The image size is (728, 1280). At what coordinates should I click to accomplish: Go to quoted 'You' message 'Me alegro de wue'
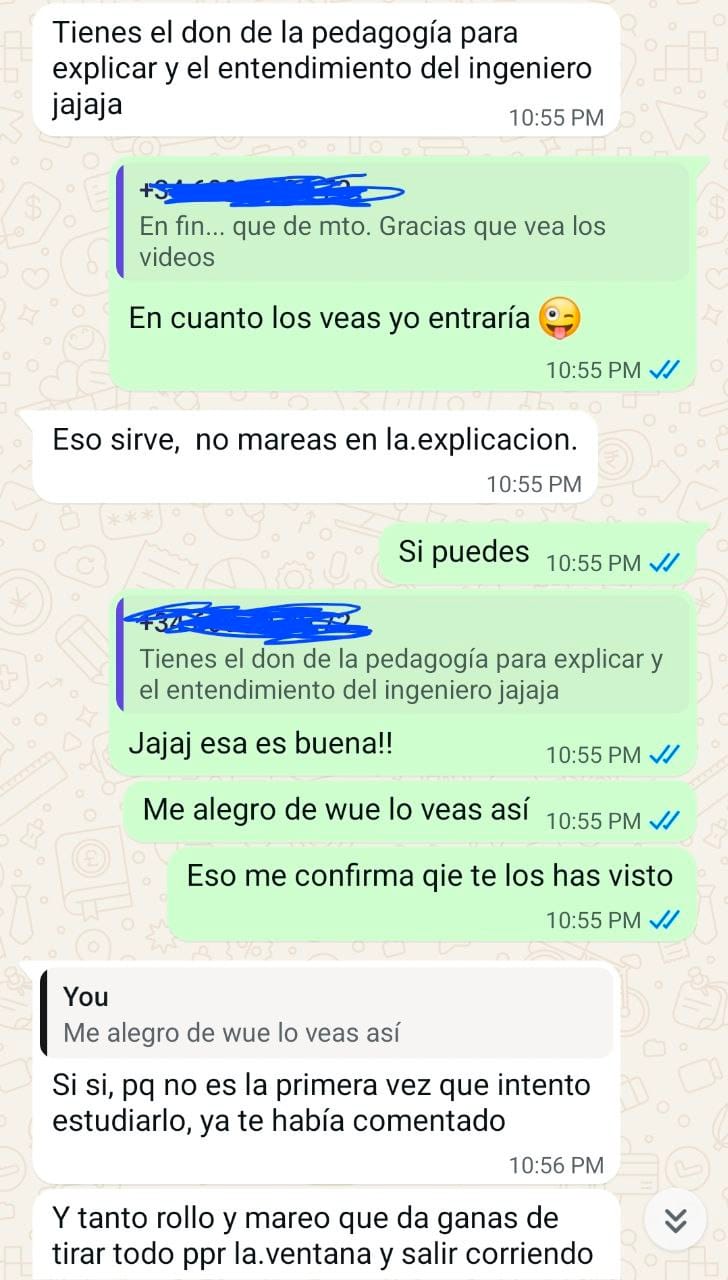tap(326, 1013)
